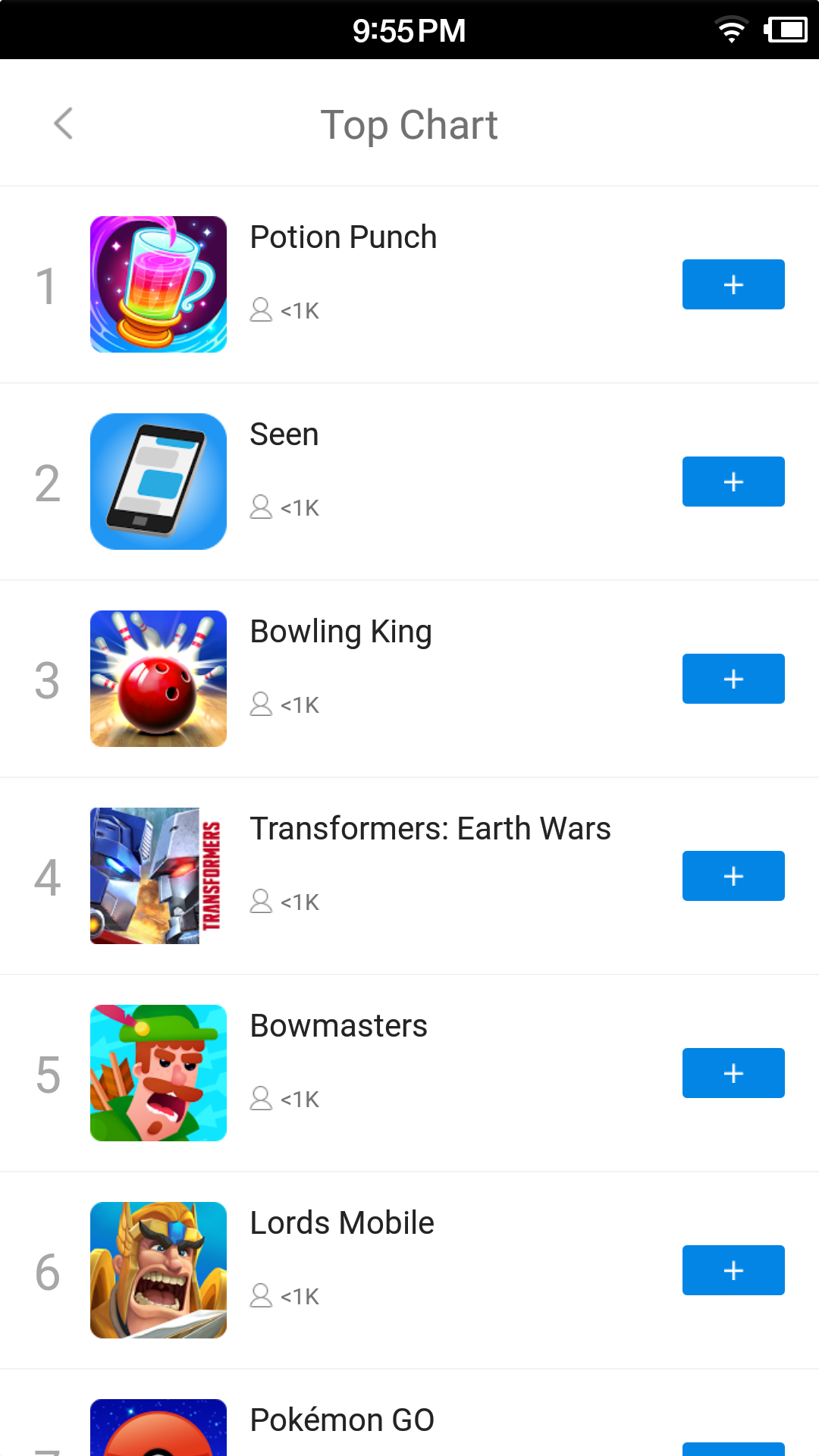Add Potion Punch with plus button

pyautogui.click(x=733, y=284)
